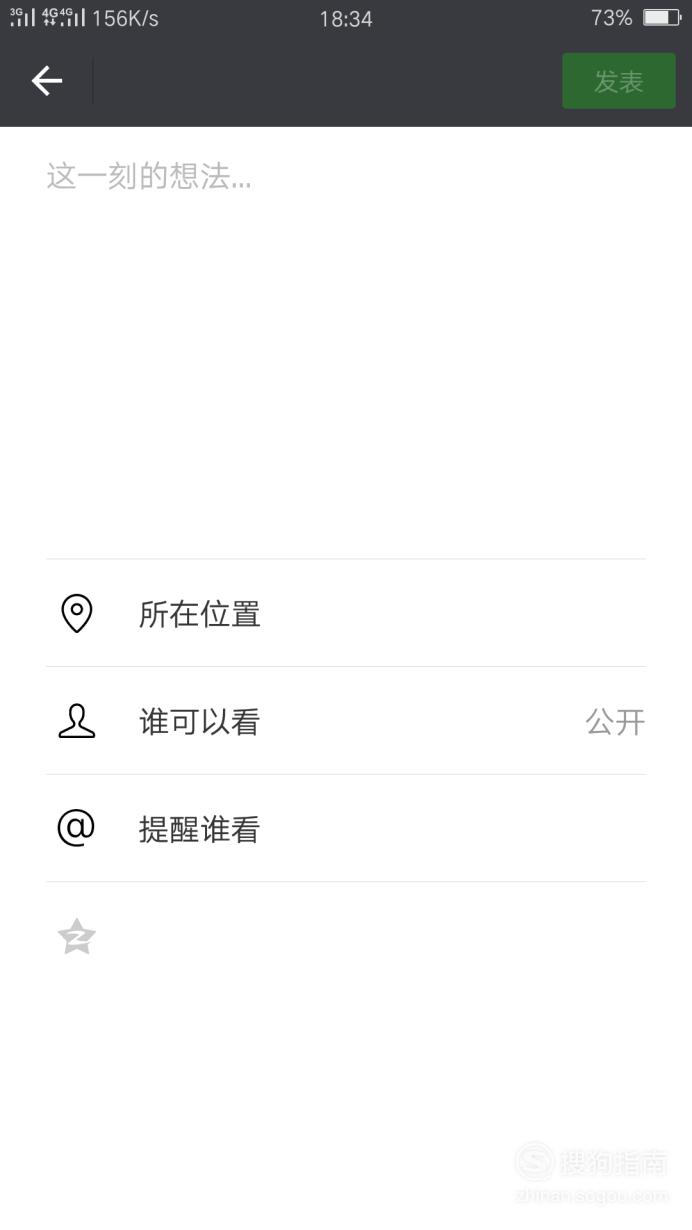
Task: Tap the green 发表 post button
Action: [x=619, y=81]
